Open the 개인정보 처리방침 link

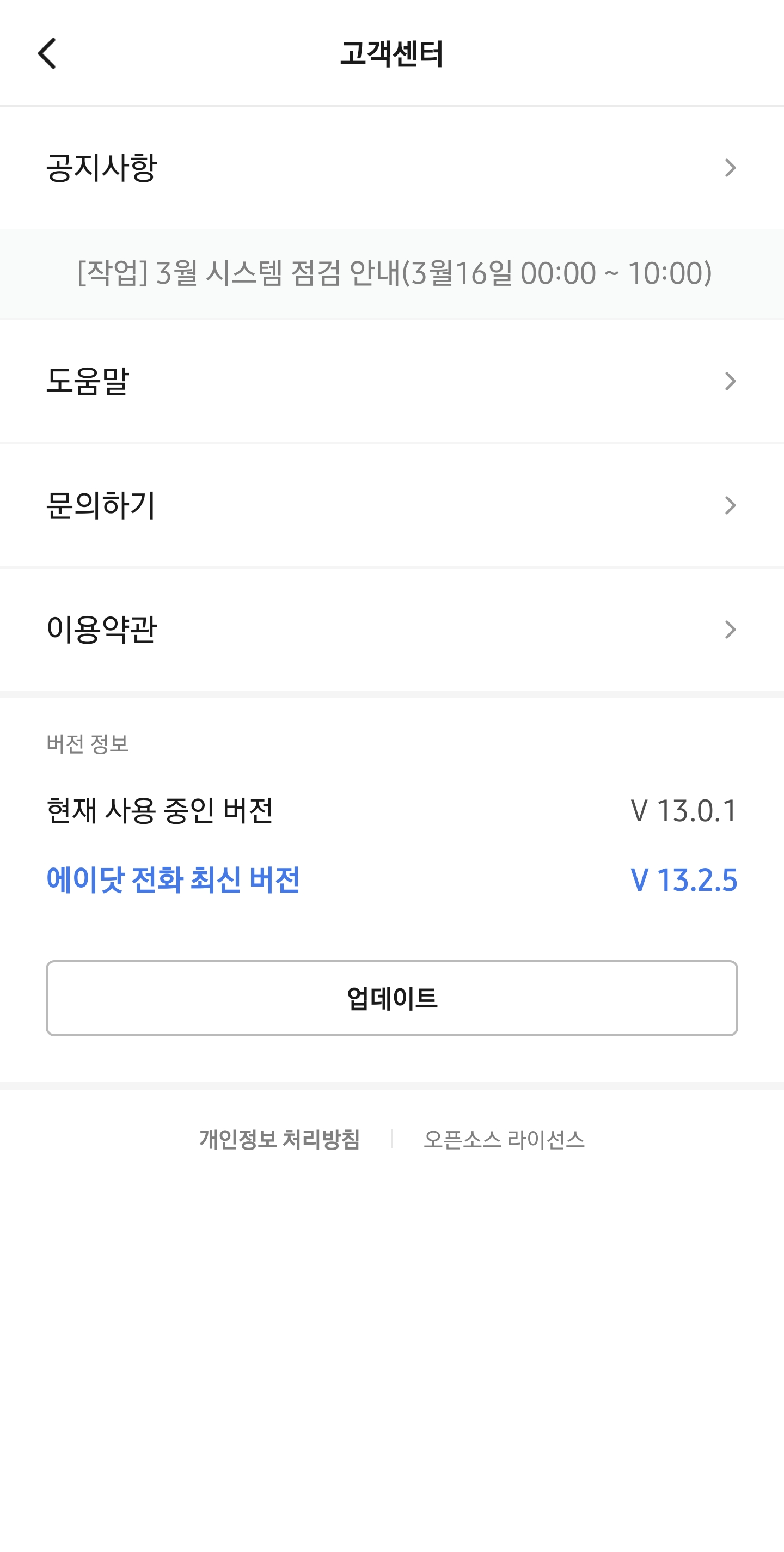point(279,1139)
